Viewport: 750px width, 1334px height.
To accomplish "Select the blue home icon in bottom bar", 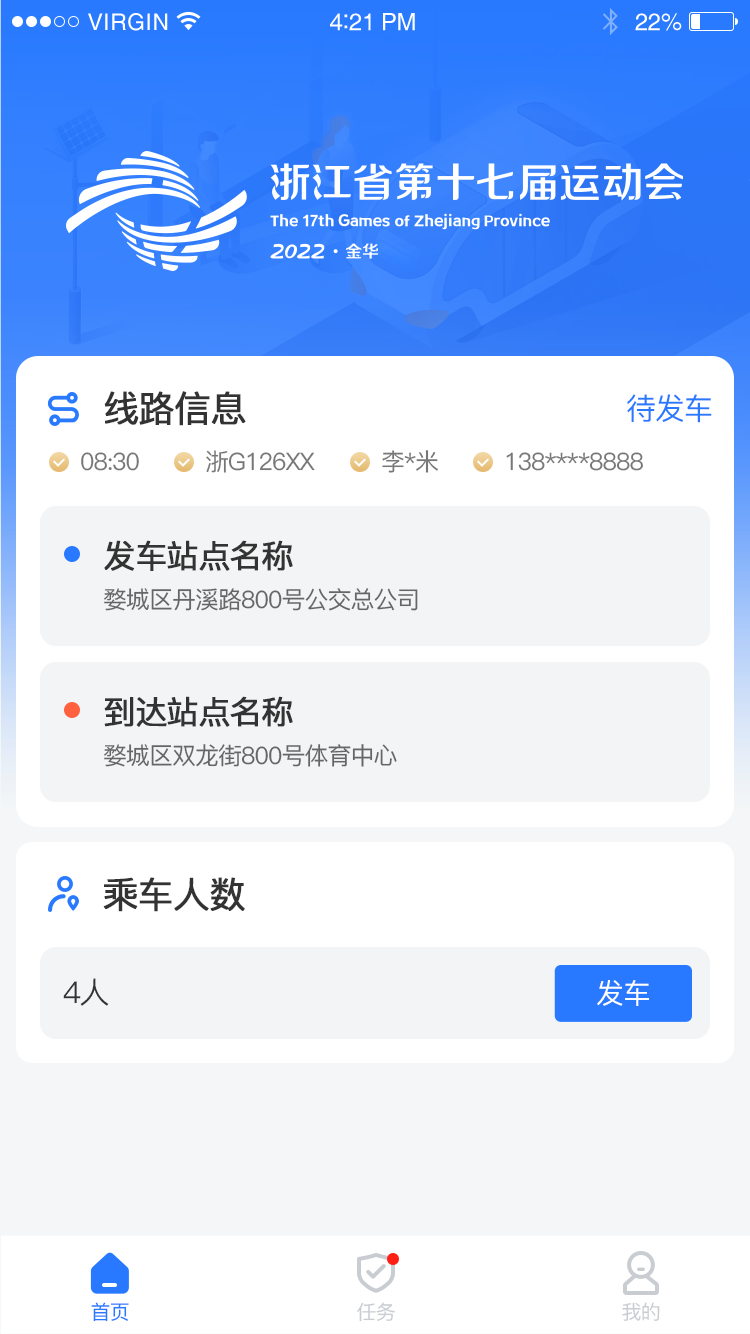I will point(110,1275).
